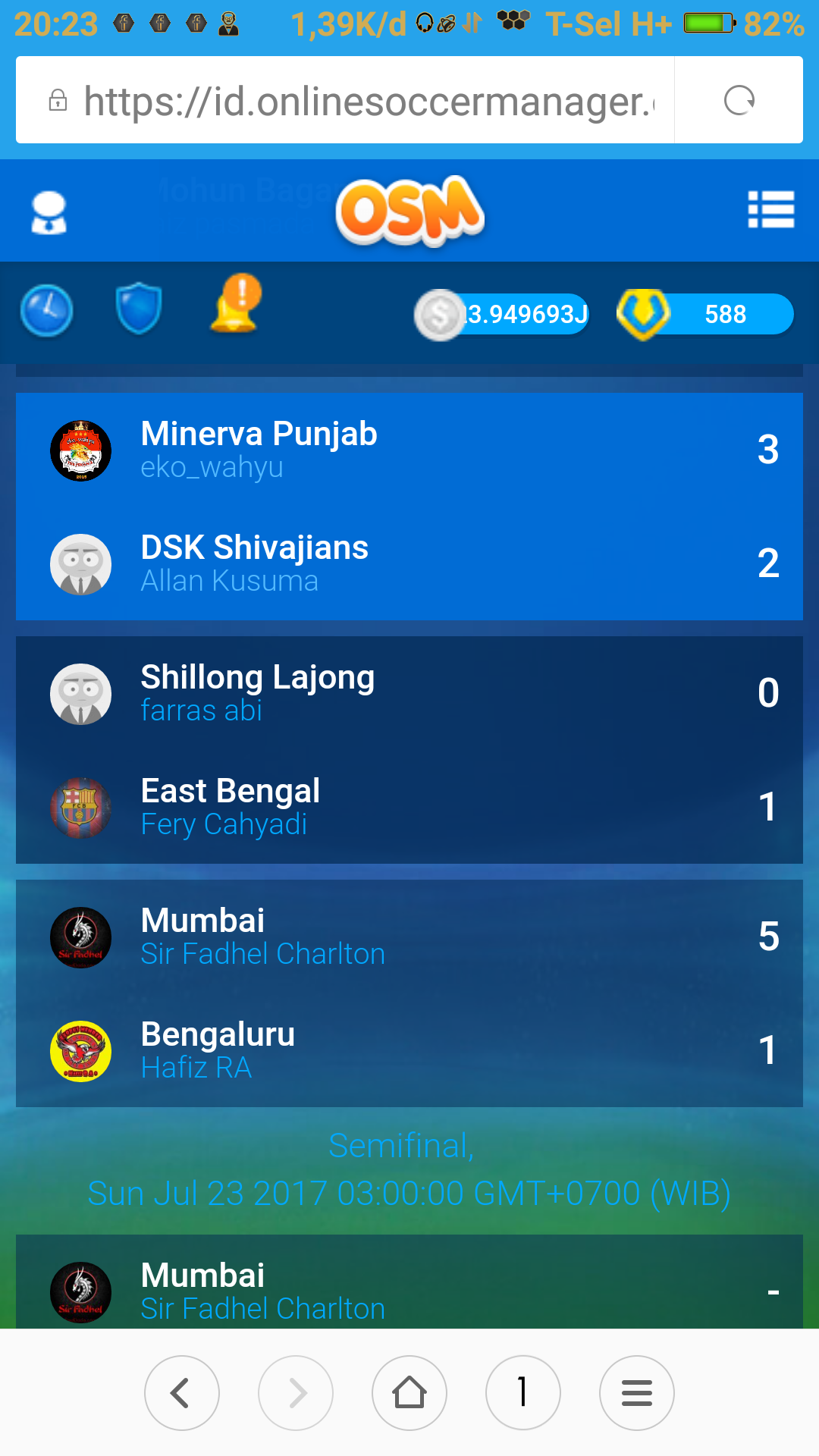The width and height of the screenshot is (819, 1456).
Task: Open Mumbai vs Bengaluru match result
Action: (409, 993)
